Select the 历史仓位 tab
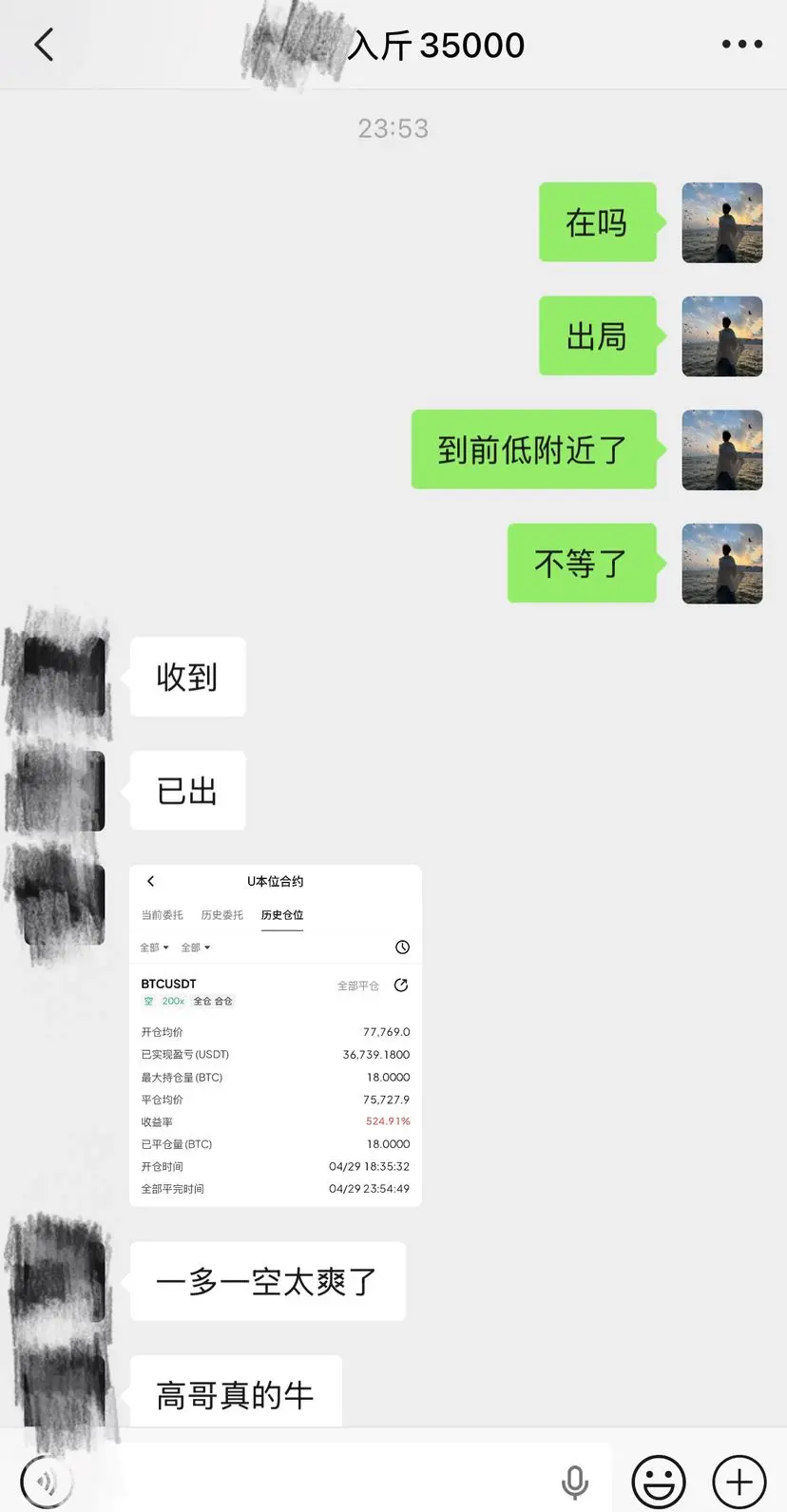The image size is (787, 1512). tap(282, 914)
